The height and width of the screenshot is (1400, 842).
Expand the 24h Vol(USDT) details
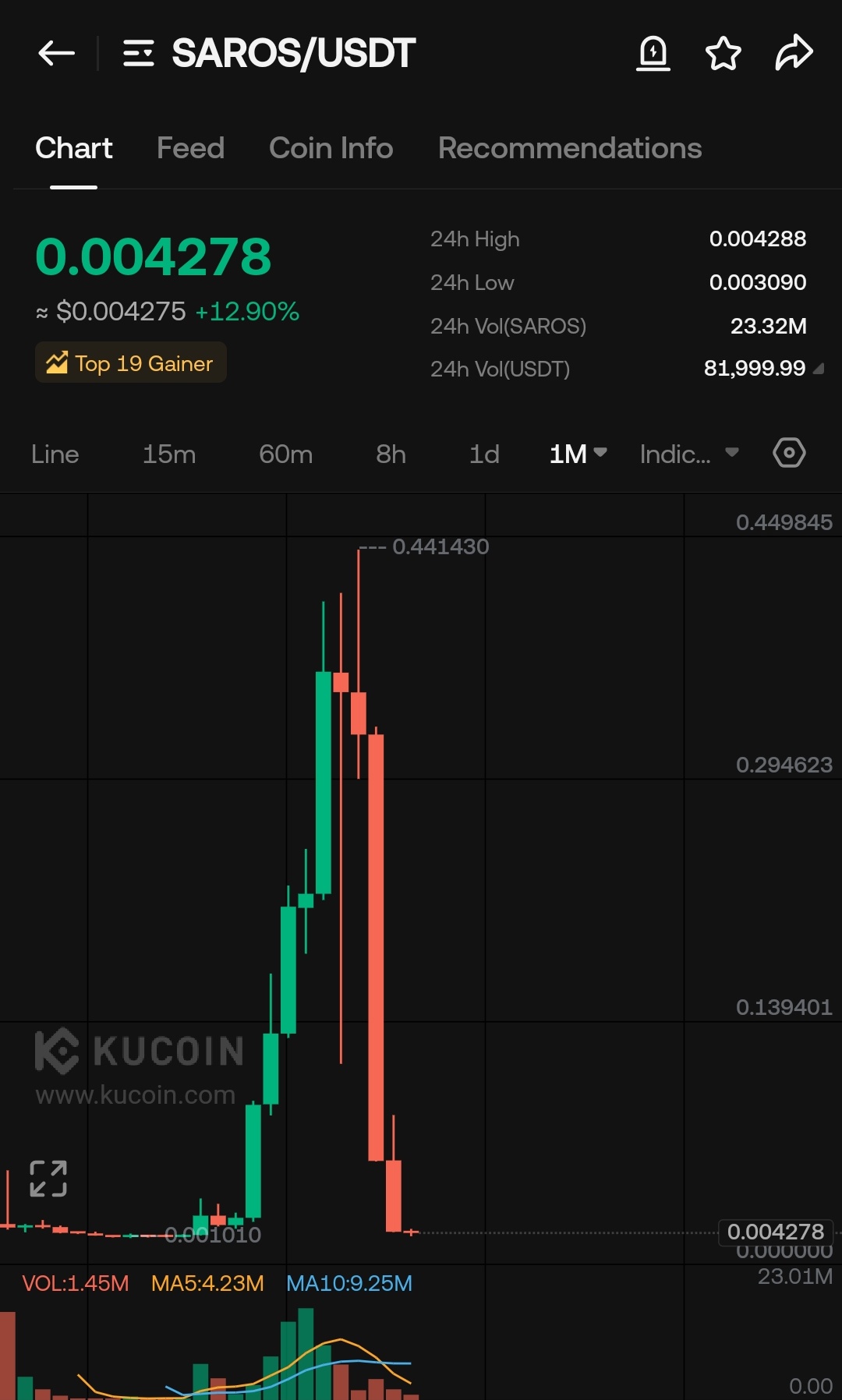point(818,369)
